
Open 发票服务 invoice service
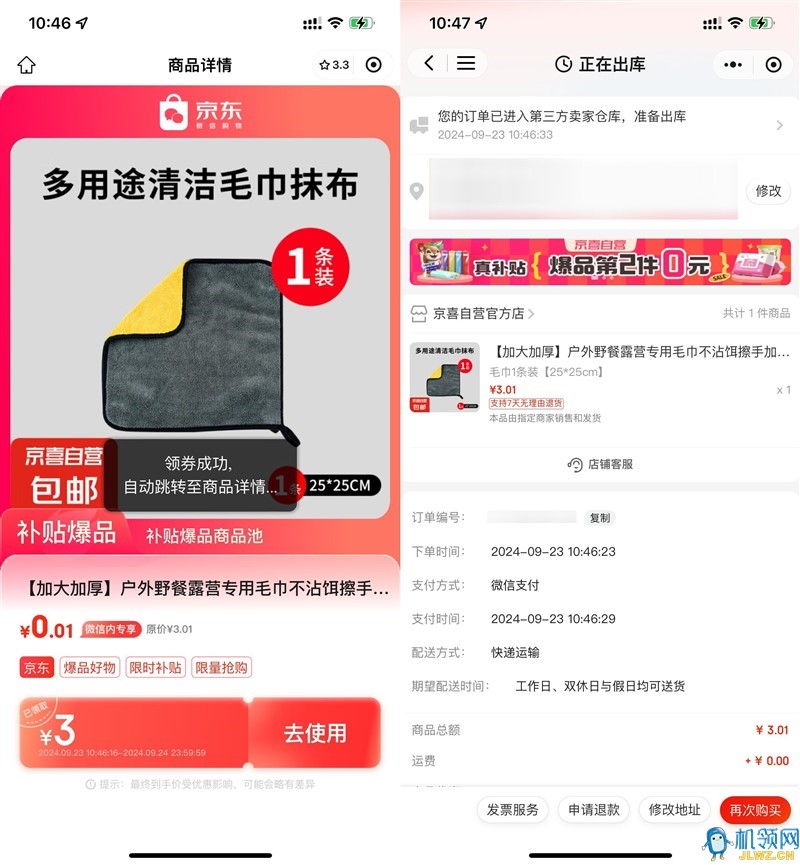pyautogui.click(x=513, y=810)
